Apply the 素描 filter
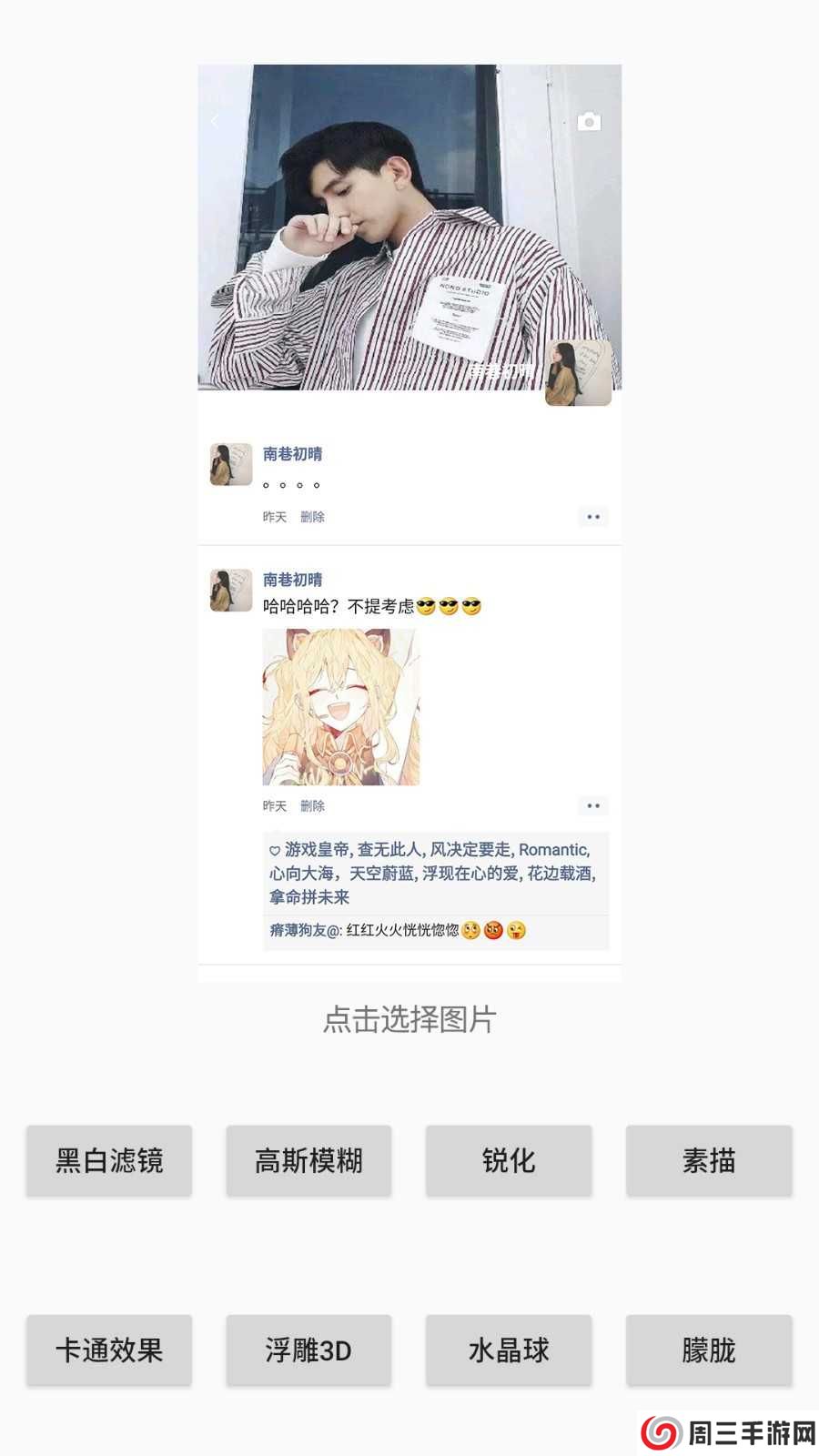The width and height of the screenshot is (819, 1456). 710,1161
